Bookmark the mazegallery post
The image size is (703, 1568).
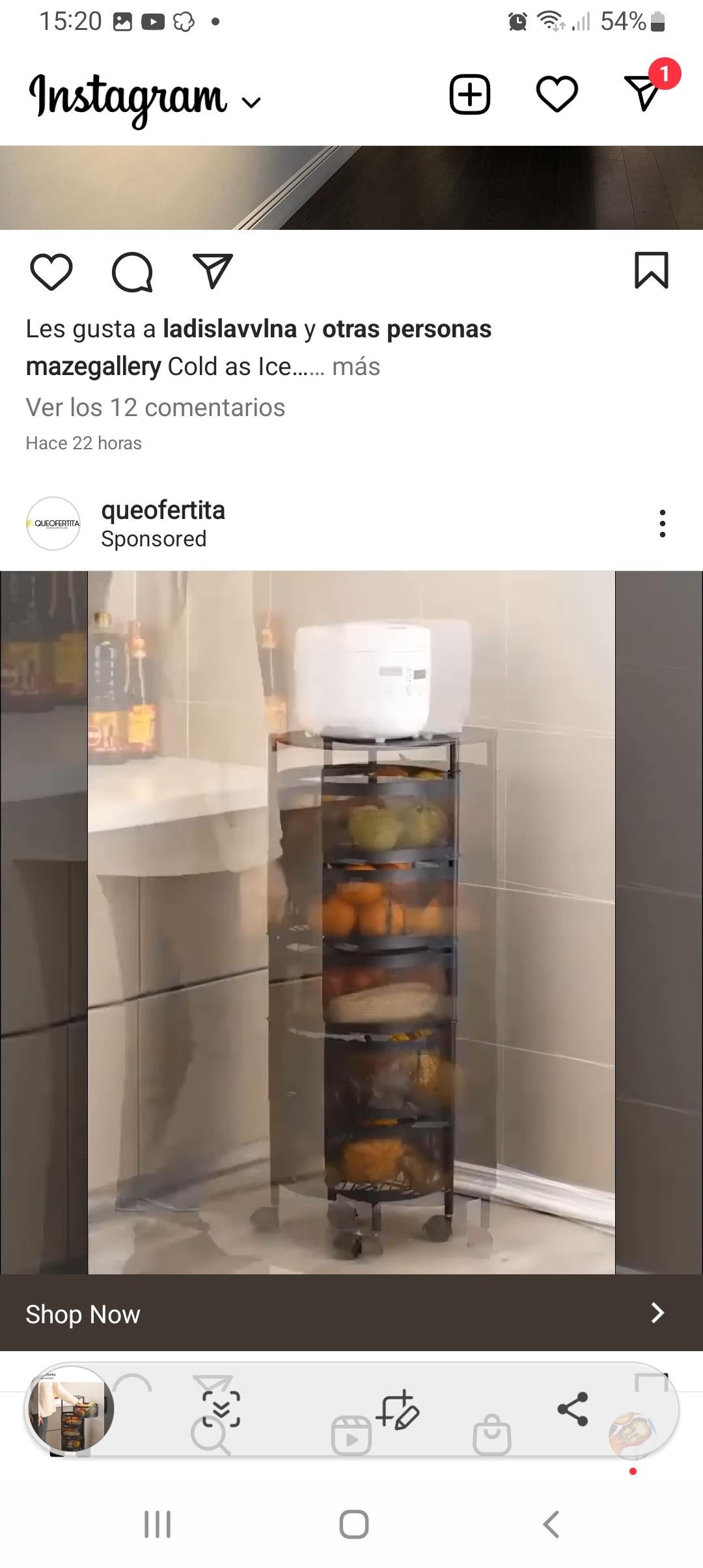(x=651, y=270)
